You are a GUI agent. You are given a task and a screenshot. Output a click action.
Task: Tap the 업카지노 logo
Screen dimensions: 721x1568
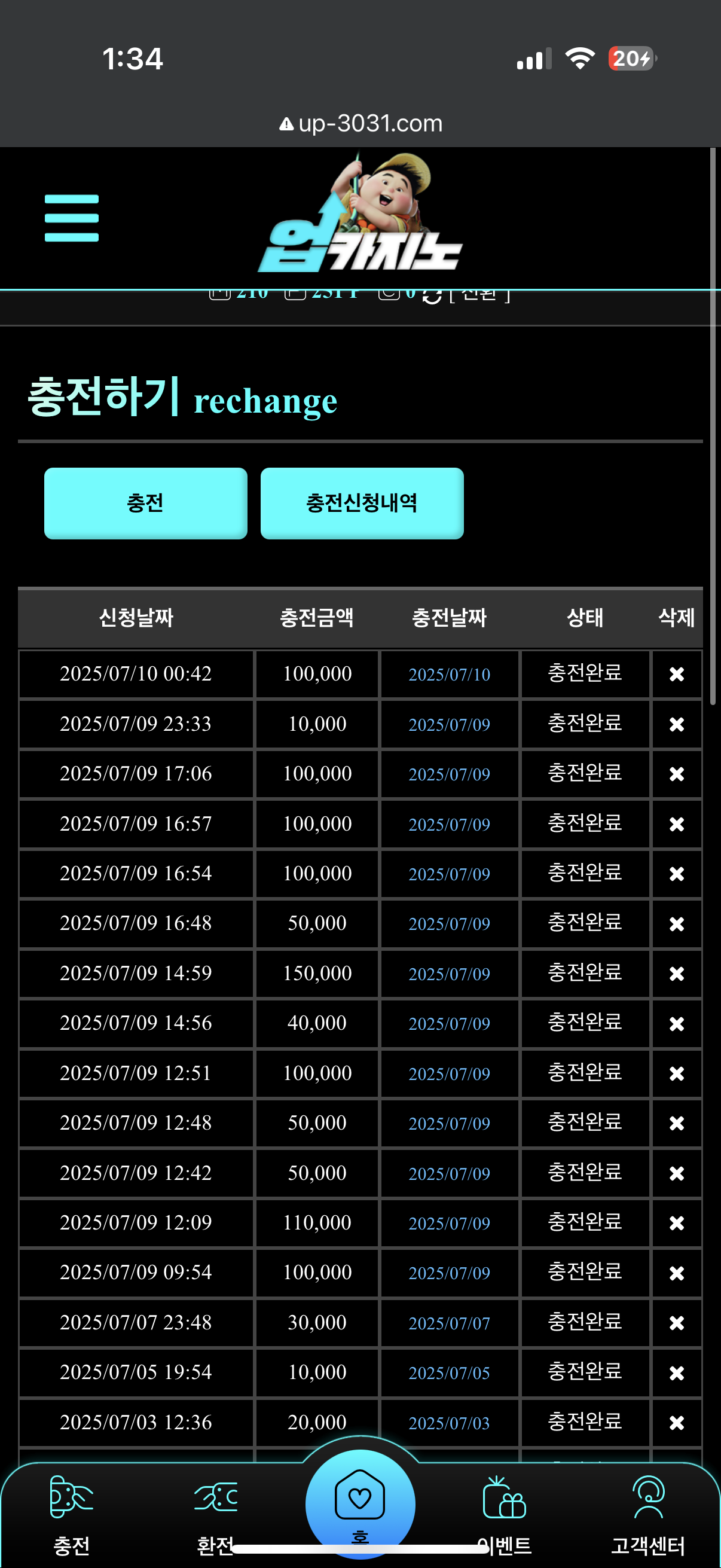360,213
